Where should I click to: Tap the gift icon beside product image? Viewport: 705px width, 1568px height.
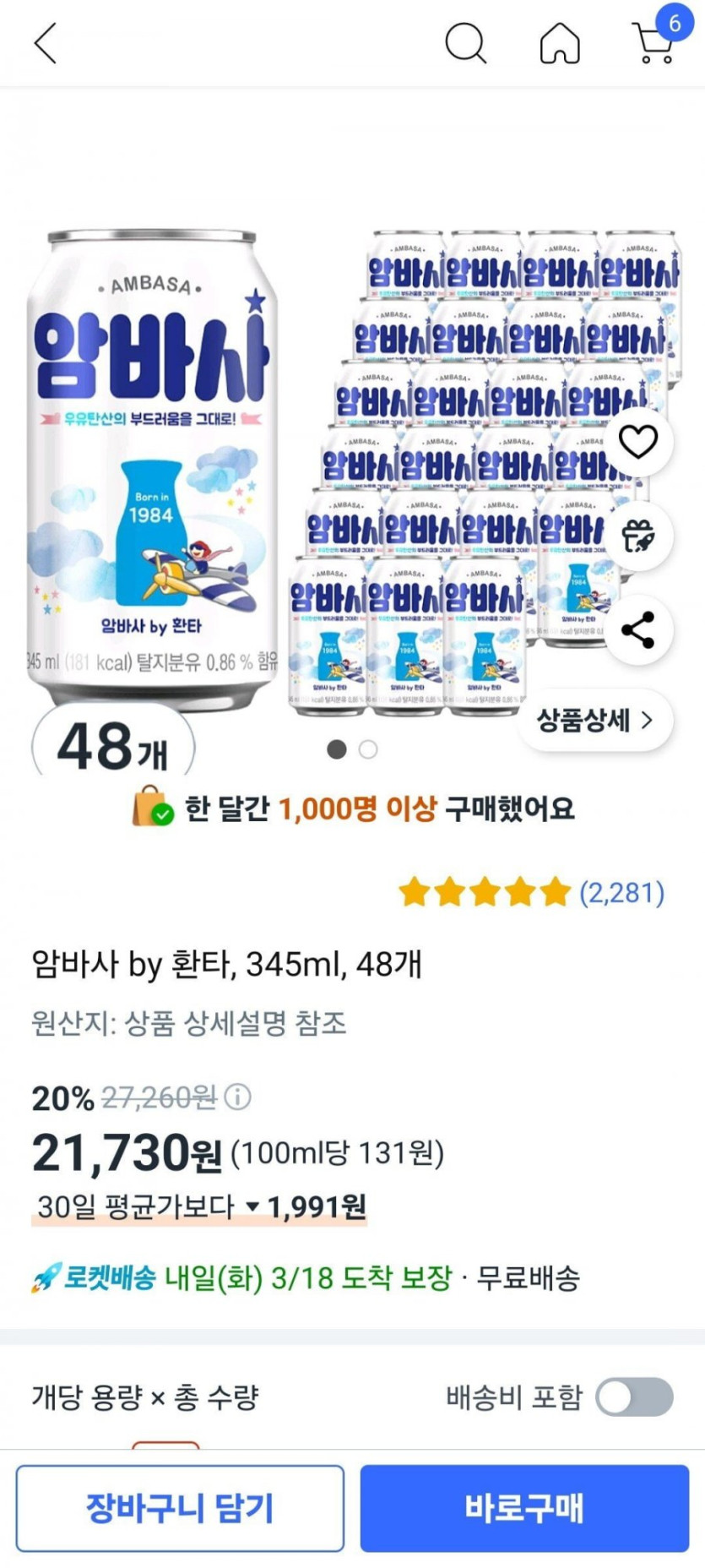637,536
